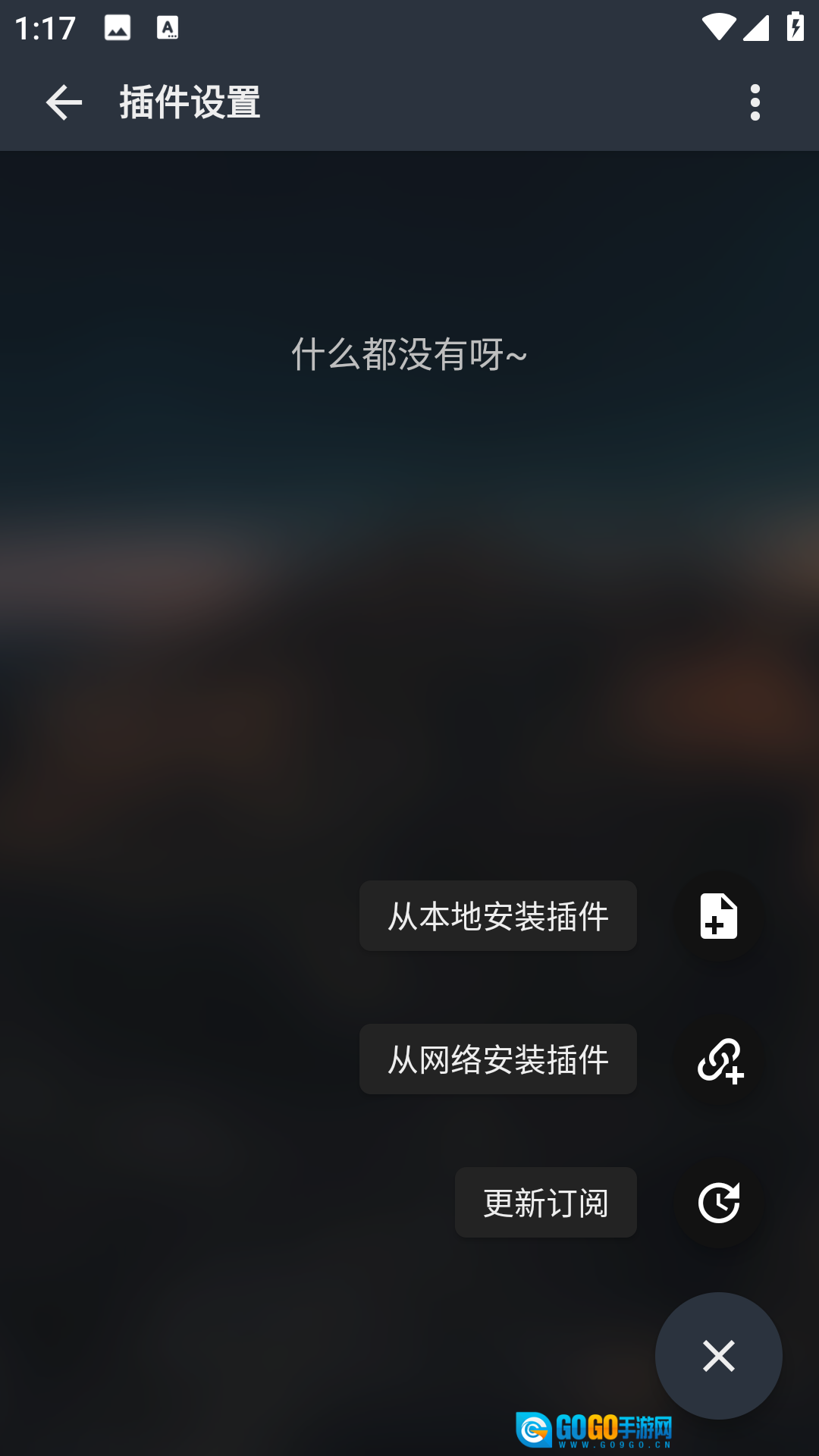Open the overflow menu
The image size is (819, 1456).
coord(755,102)
